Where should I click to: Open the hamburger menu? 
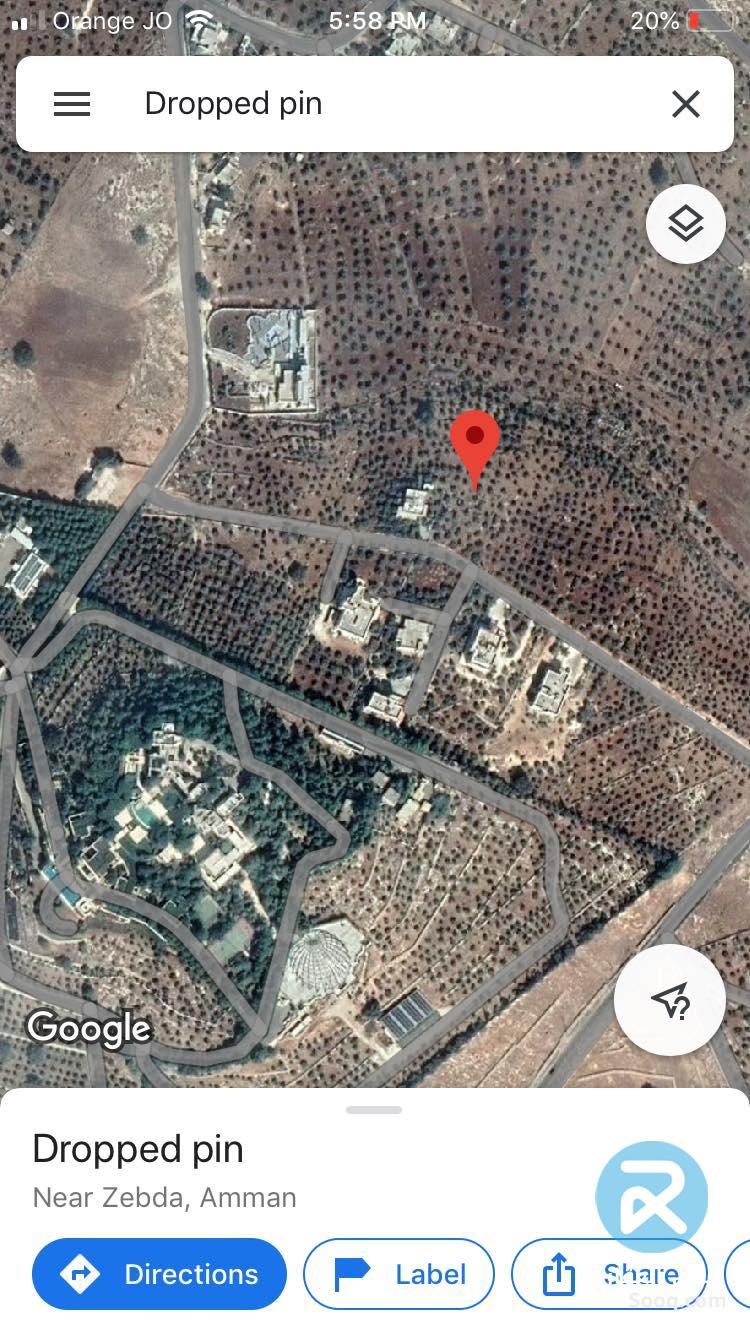click(72, 104)
